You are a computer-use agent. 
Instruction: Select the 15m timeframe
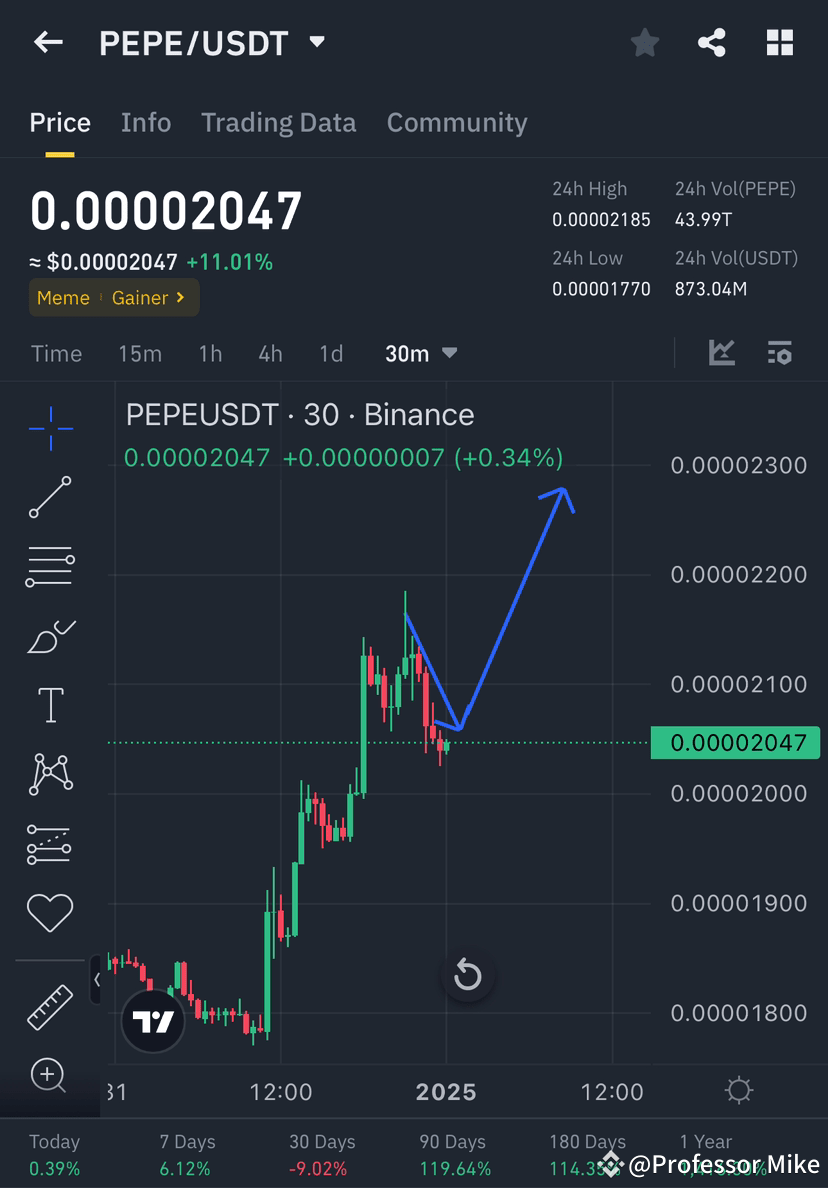140,353
